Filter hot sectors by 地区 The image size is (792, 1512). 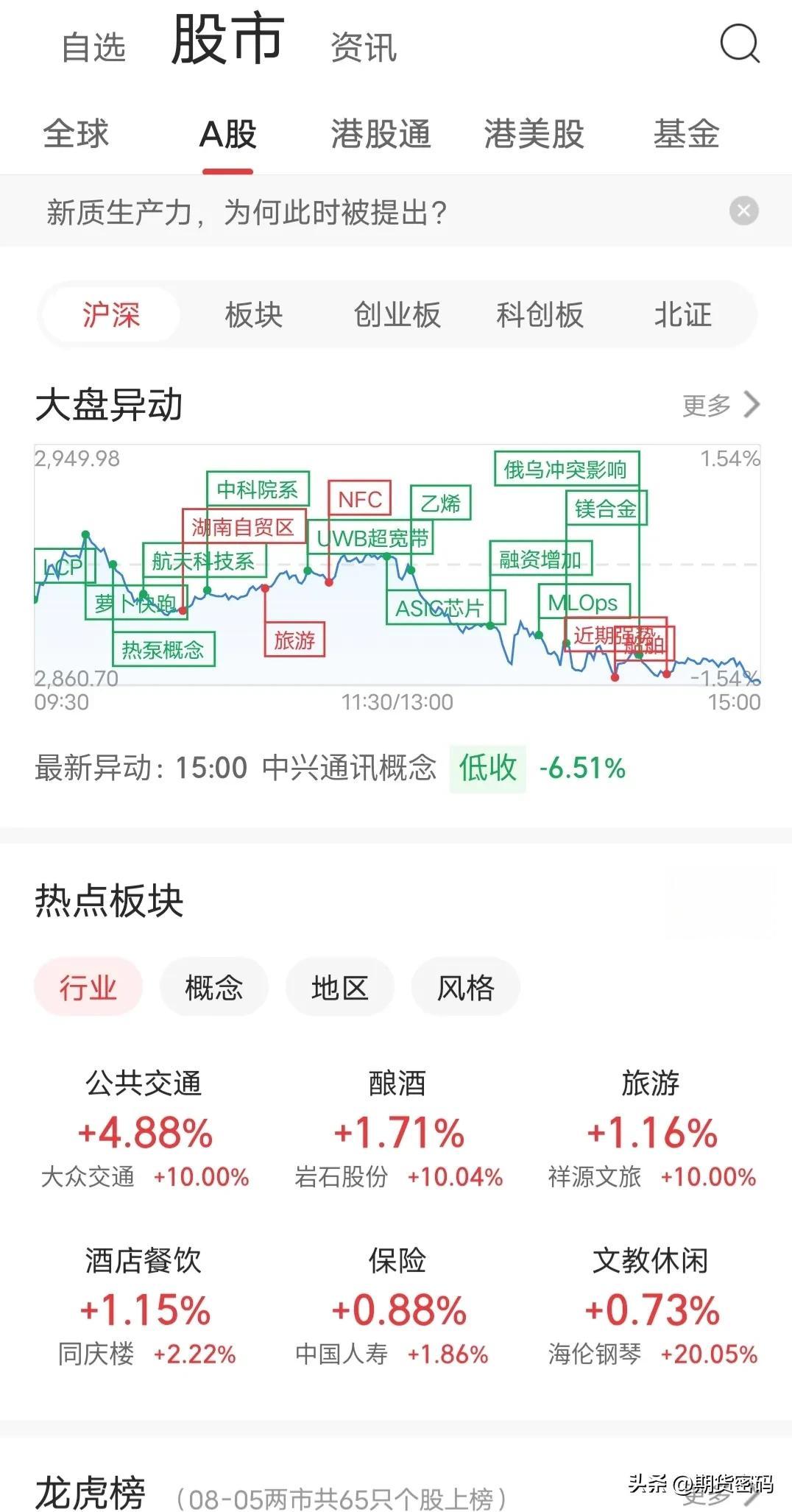coord(339,987)
